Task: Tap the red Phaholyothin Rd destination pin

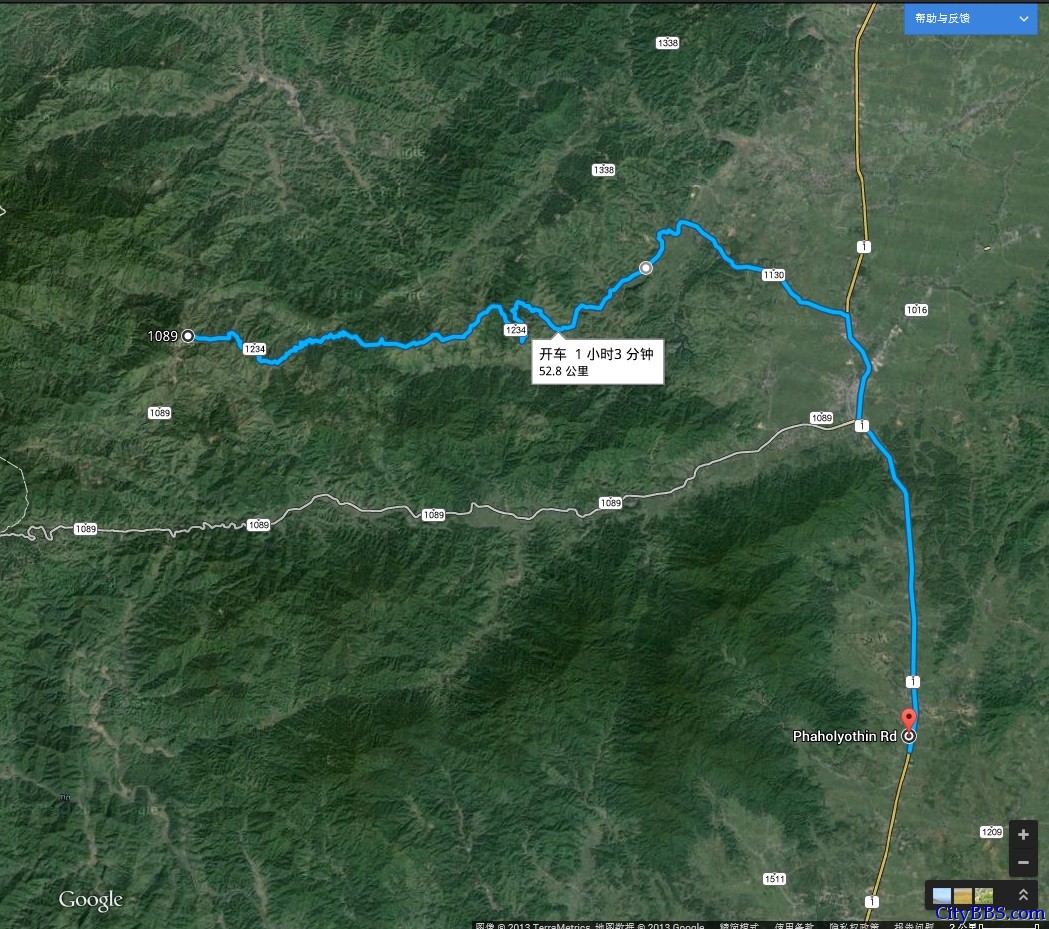Action: tap(908, 719)
